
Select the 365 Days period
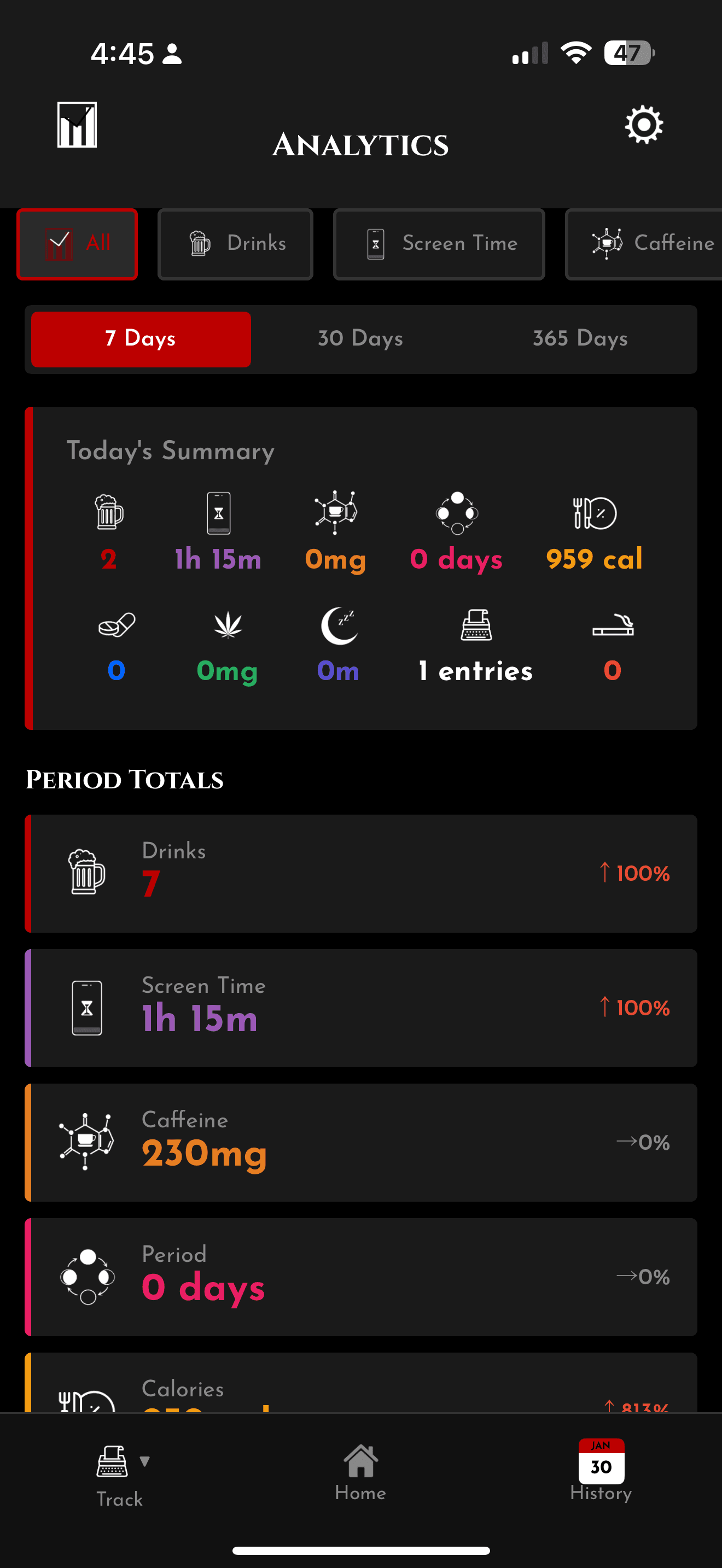pos(580,339)
